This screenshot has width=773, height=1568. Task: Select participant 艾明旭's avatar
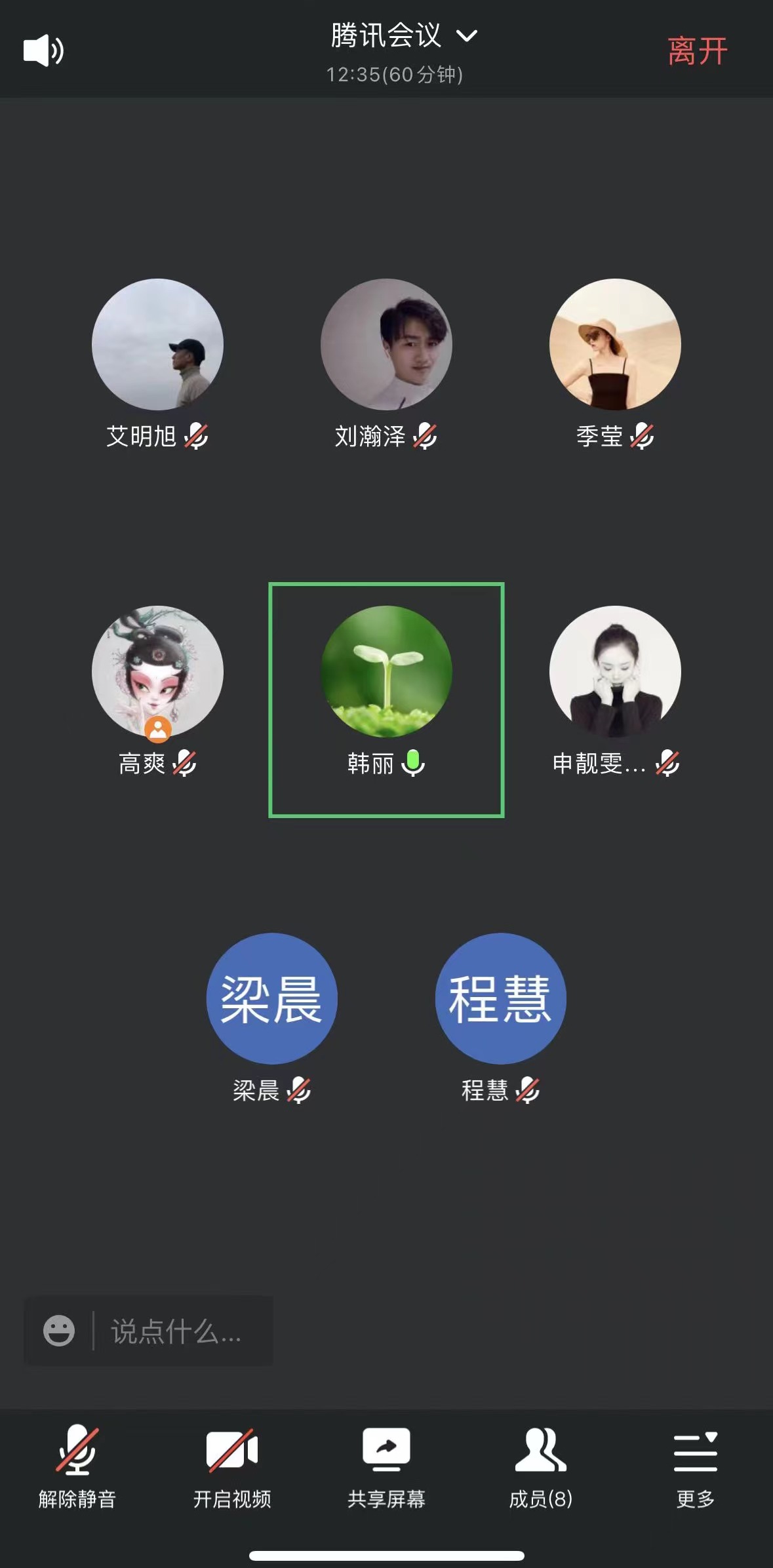(x=157, y=345)
